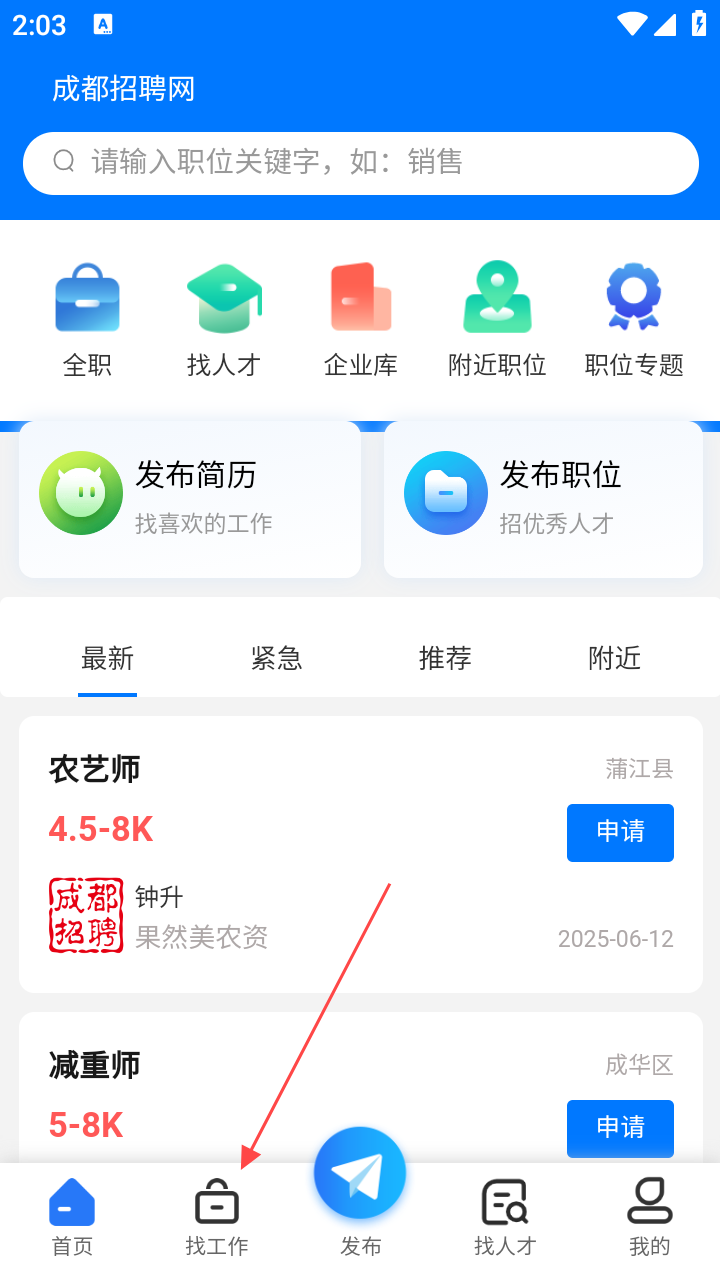The height and width of the screenshot is (1280, 720).
Task: Tap the central 发布 paper plane button
Action: click(x=360, y=1176)
